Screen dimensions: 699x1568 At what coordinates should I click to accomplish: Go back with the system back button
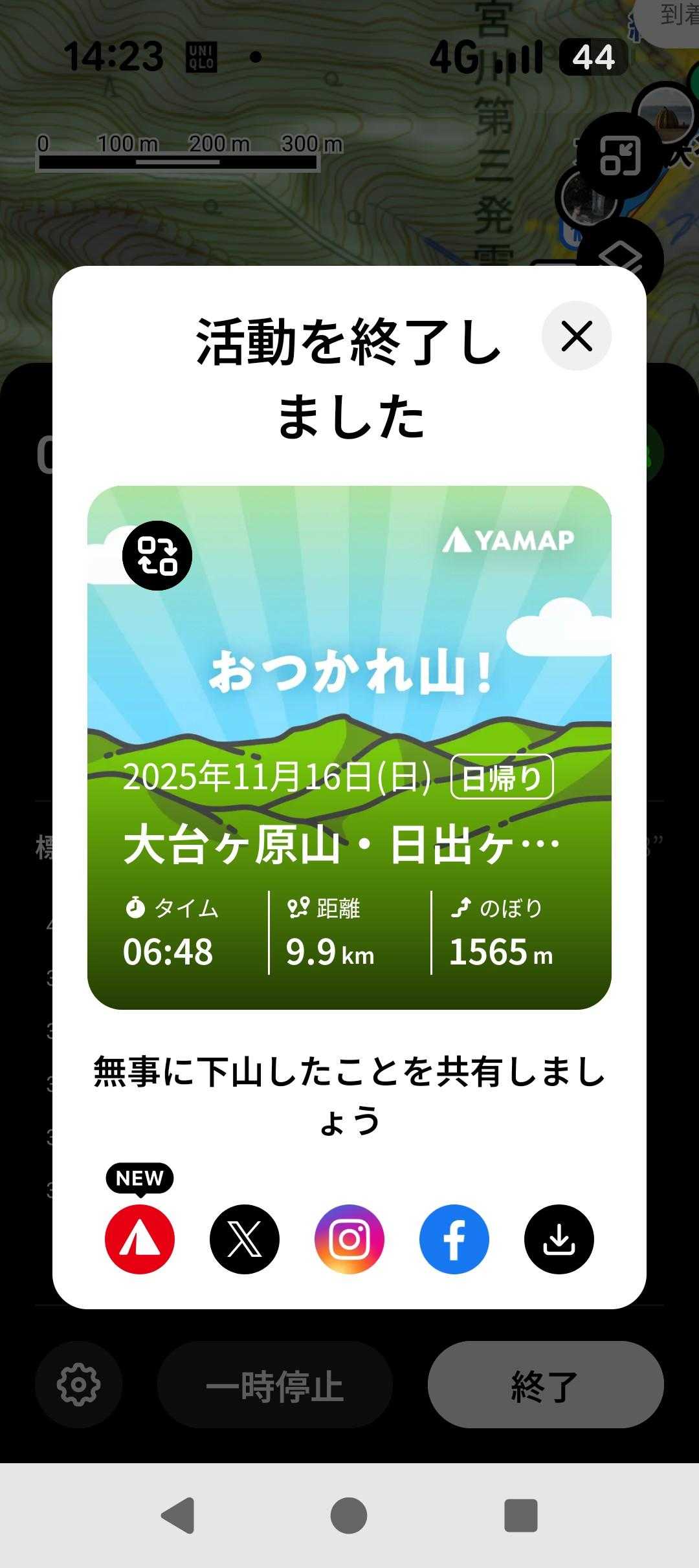tap(178, 1515)
